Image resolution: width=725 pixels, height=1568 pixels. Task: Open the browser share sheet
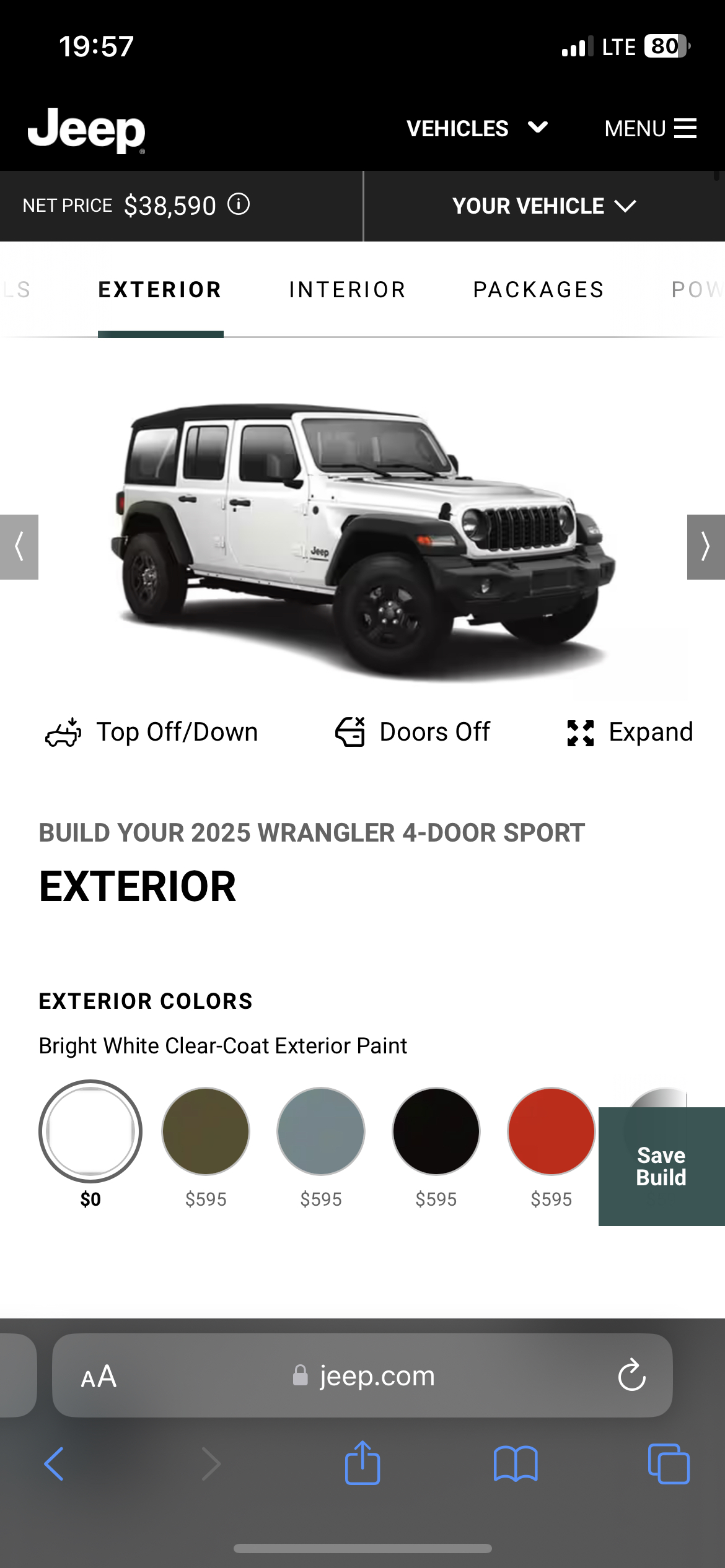pyautogui.click(x=362, y=1463)
